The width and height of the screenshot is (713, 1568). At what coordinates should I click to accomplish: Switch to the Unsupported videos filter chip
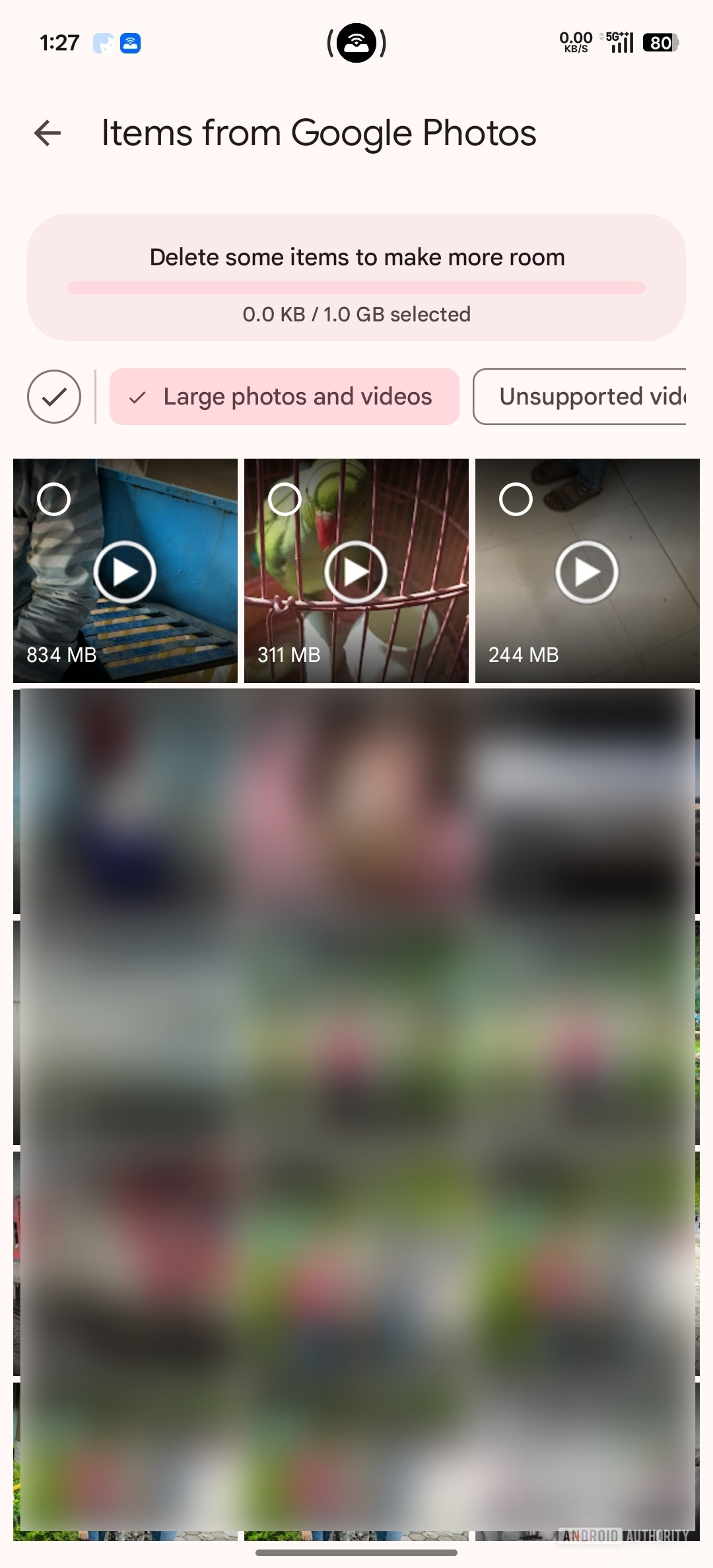click(x=580, y=397)
